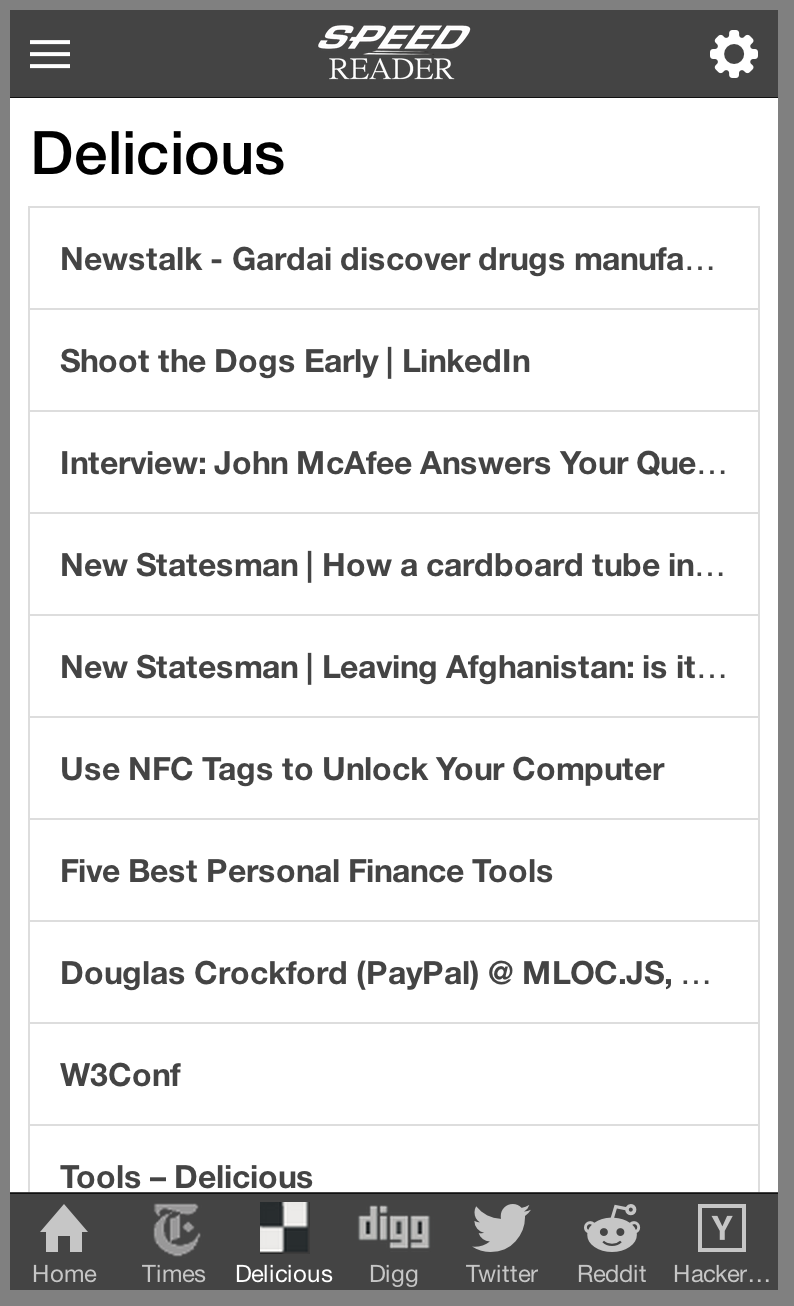Read Shoot the Dogs Early article
This screenshot has height=1306, width=794.
click(393, 361)
